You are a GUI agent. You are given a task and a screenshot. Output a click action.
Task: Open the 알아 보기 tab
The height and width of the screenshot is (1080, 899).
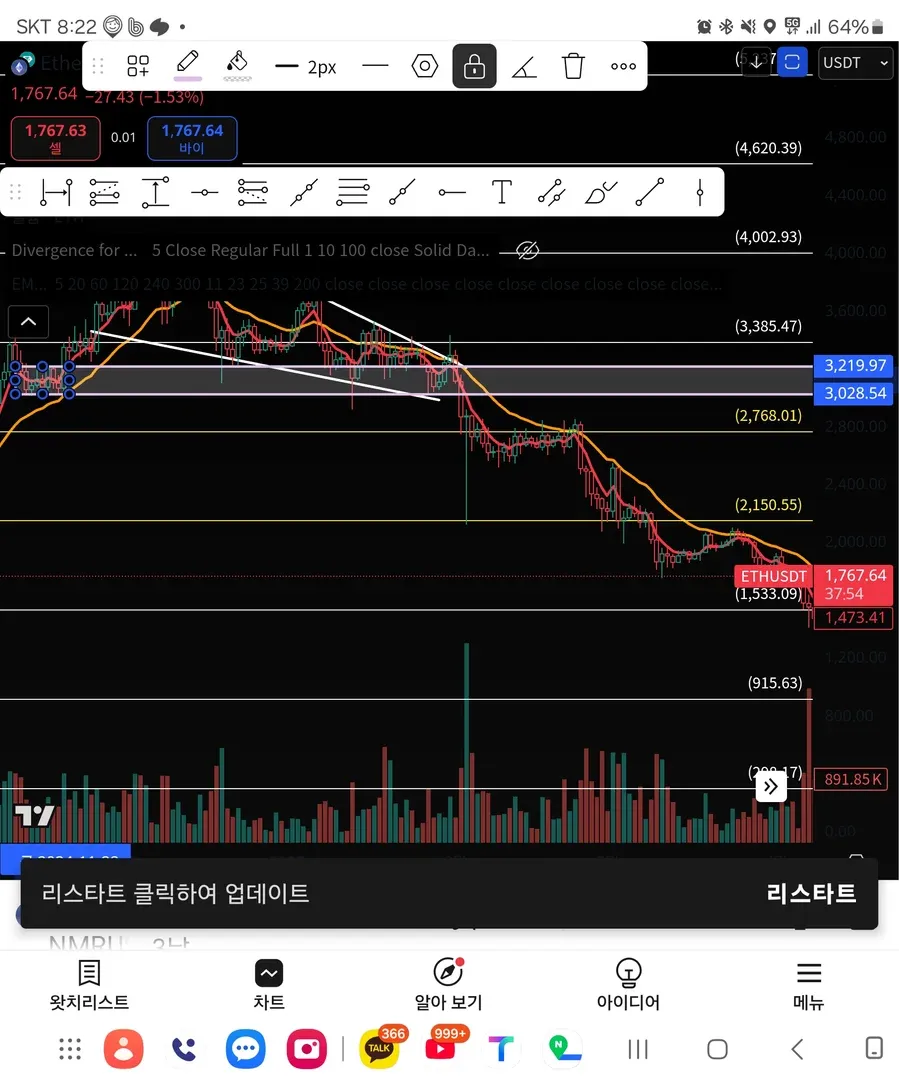(x=448, y=985)
